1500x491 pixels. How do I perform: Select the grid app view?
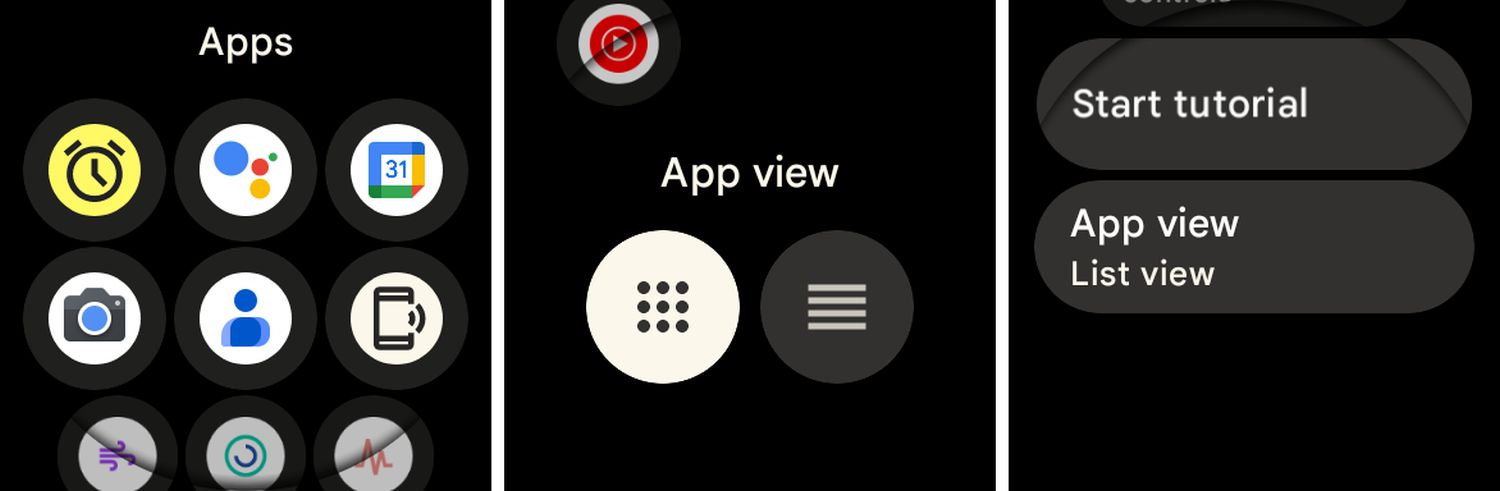663,307
